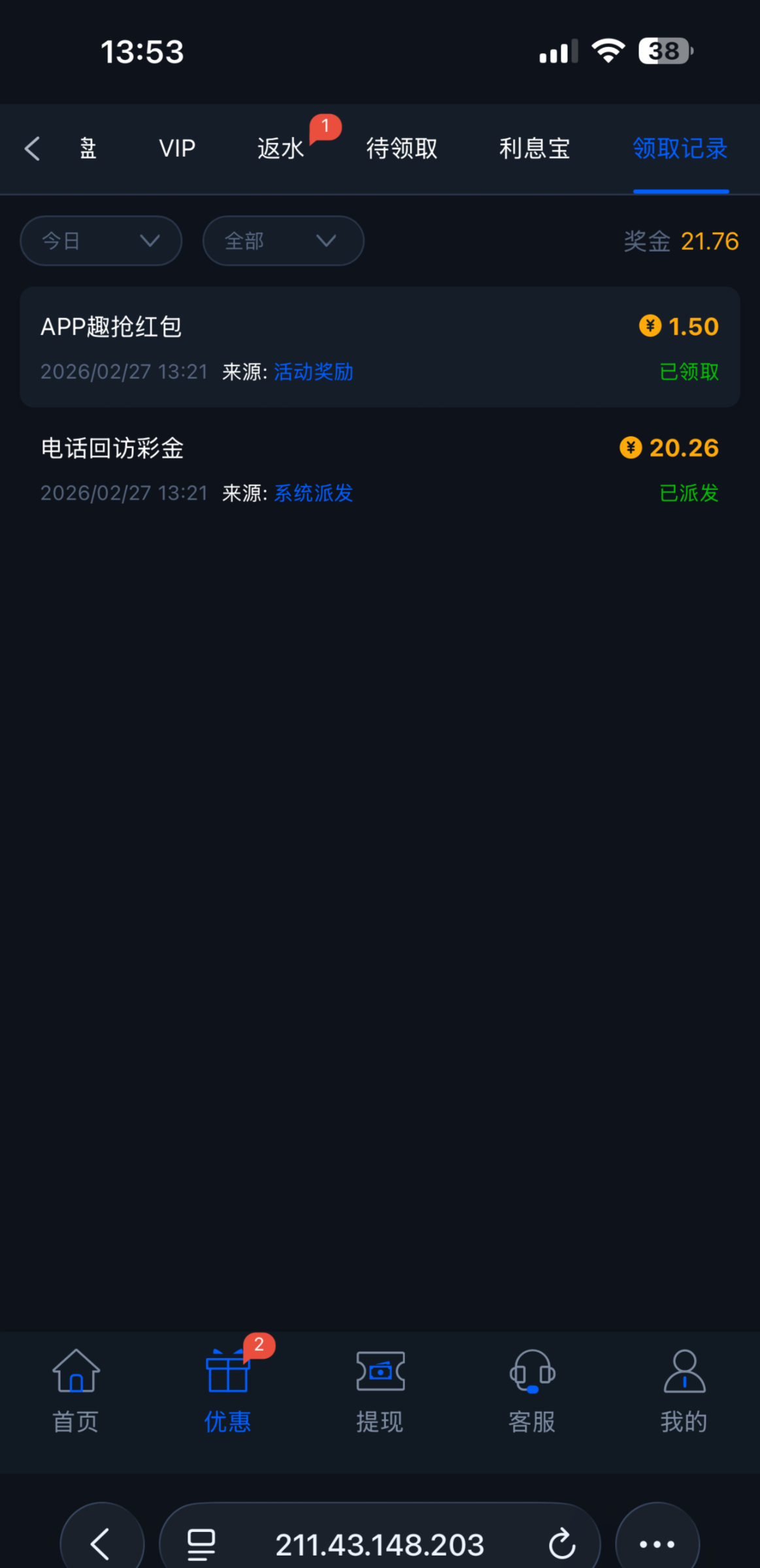Open the 返水 tab

[281, 149]
